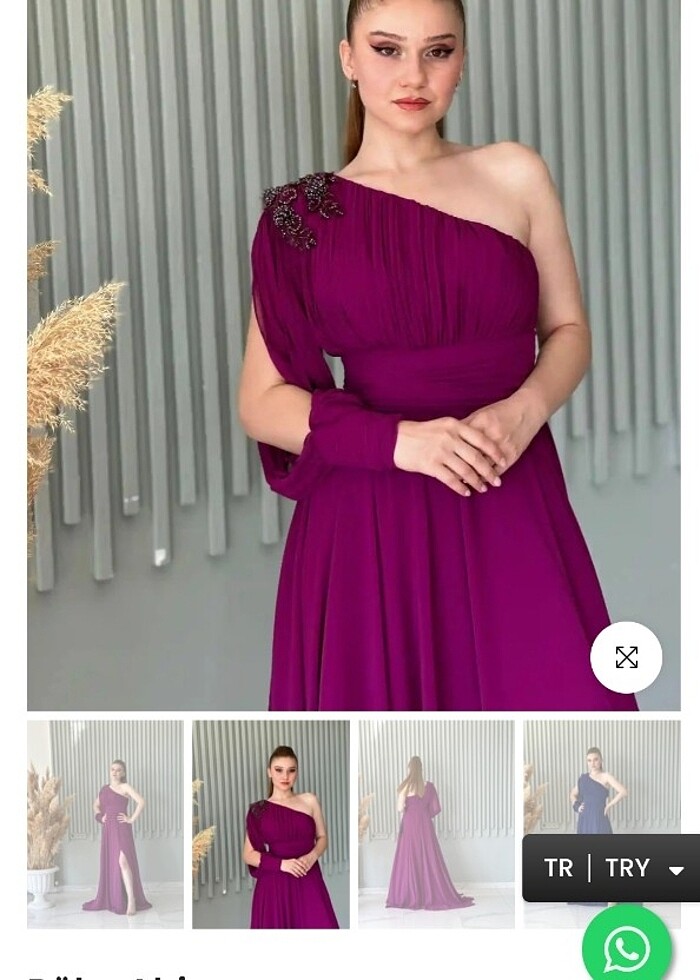
Task: Expand the product image to fullscreen
Action: pyautogui.click(x=626, y=657)
